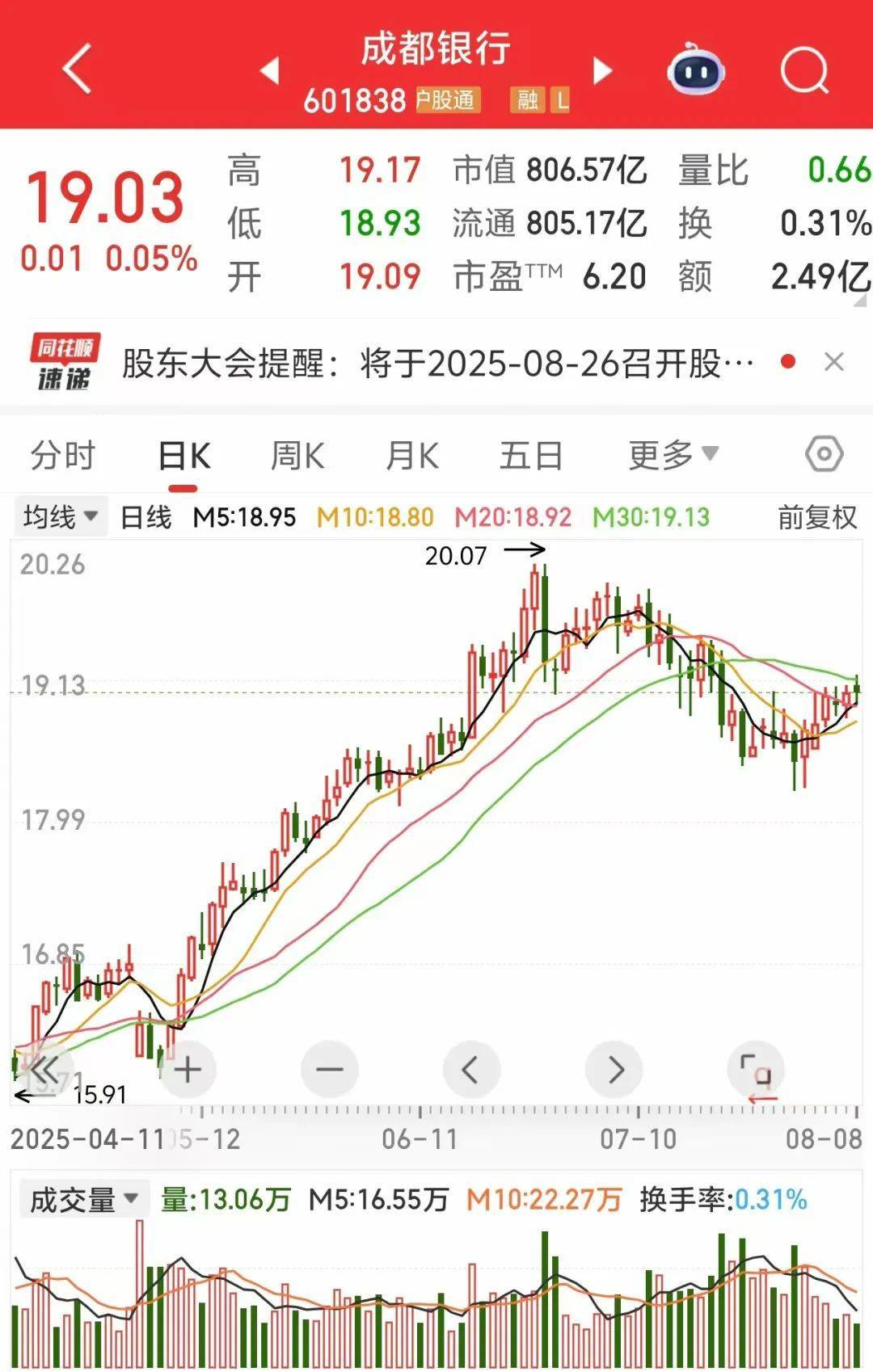Open the 股东大会 reminder announcement
Screen dimensions: 873x1372
pos(436,364)
